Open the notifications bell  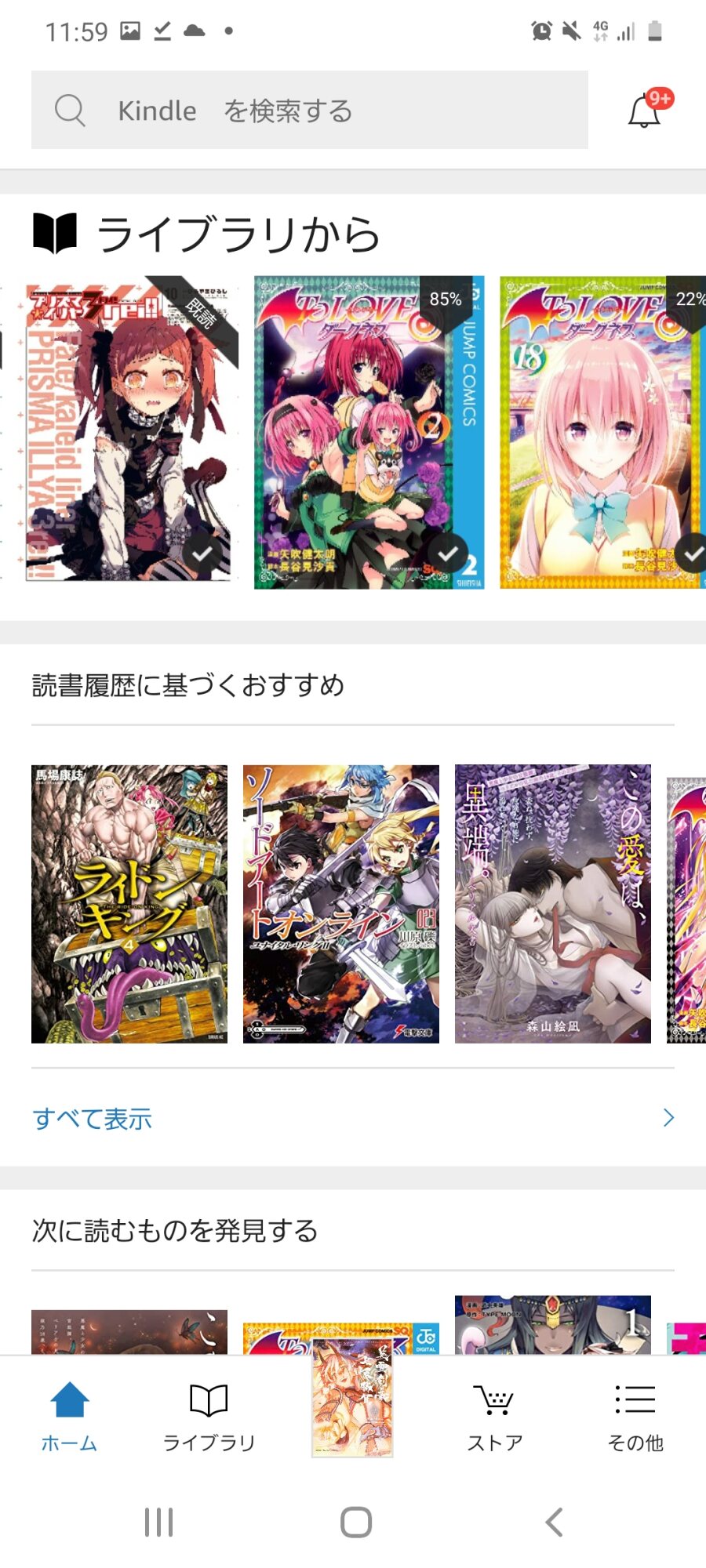coord(645,111)
